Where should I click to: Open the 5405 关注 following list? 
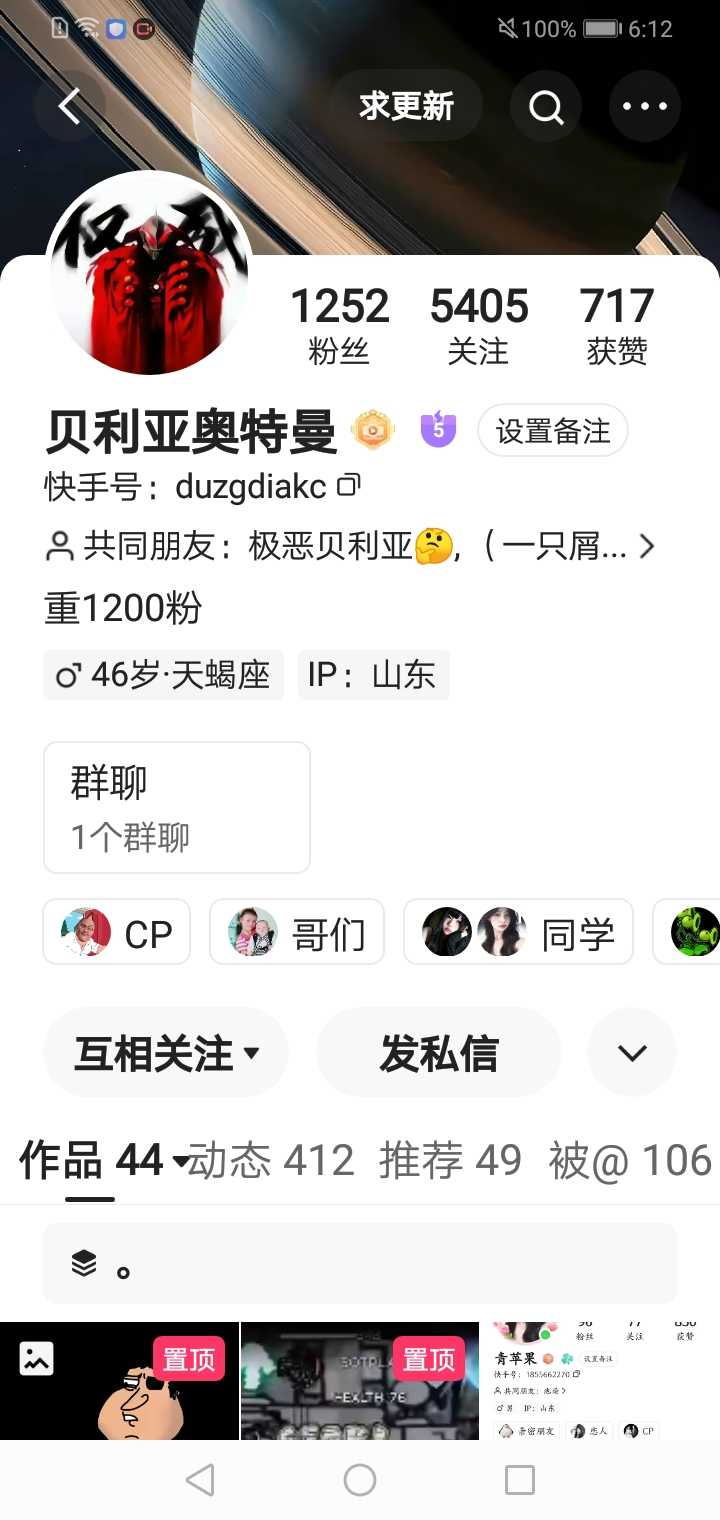coord(479,325)
